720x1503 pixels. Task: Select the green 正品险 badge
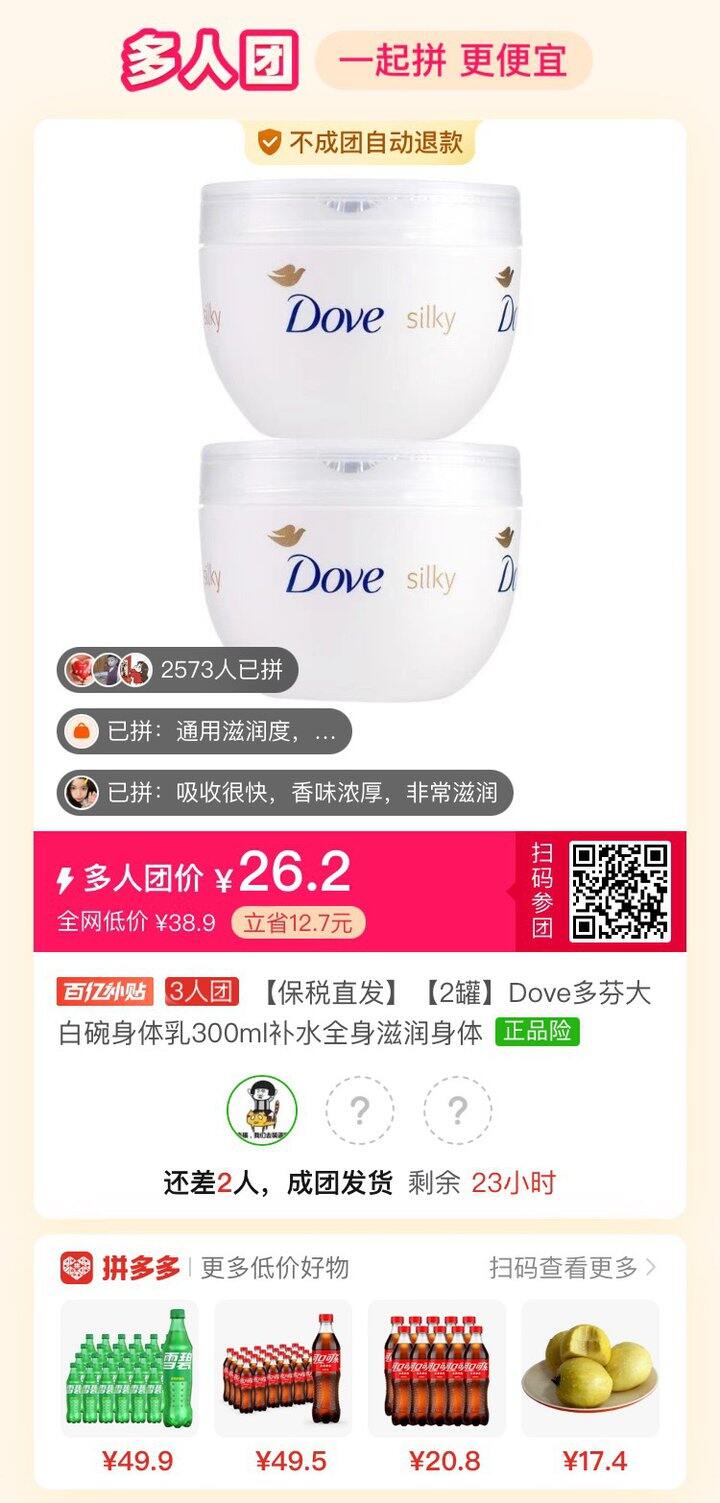(x=531, y=1034)
